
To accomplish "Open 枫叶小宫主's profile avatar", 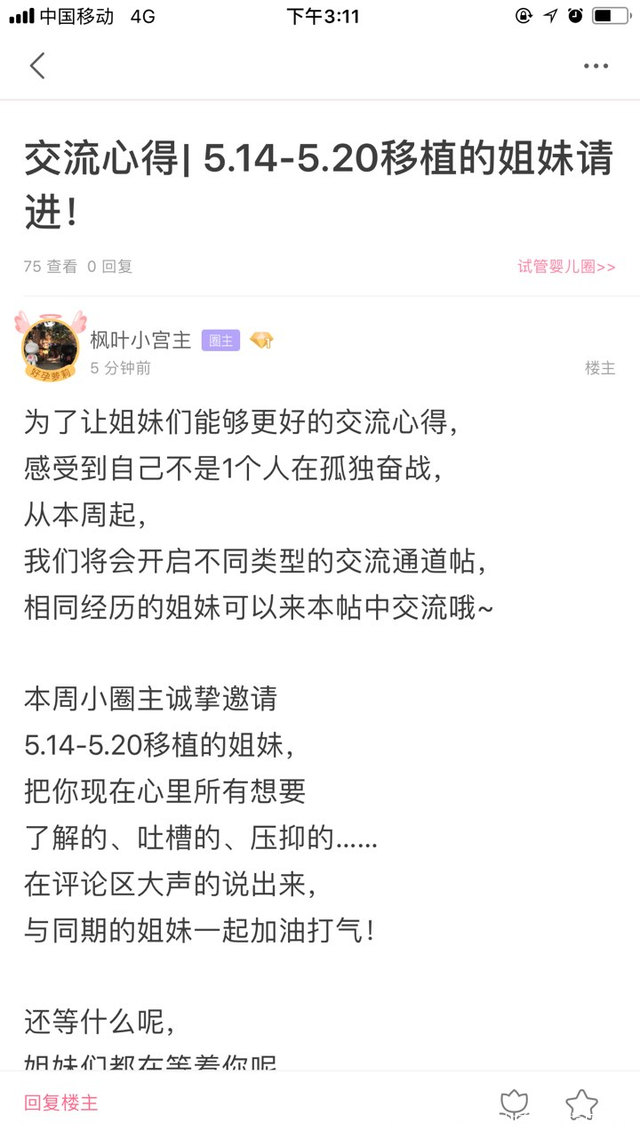I will [49, 348].
